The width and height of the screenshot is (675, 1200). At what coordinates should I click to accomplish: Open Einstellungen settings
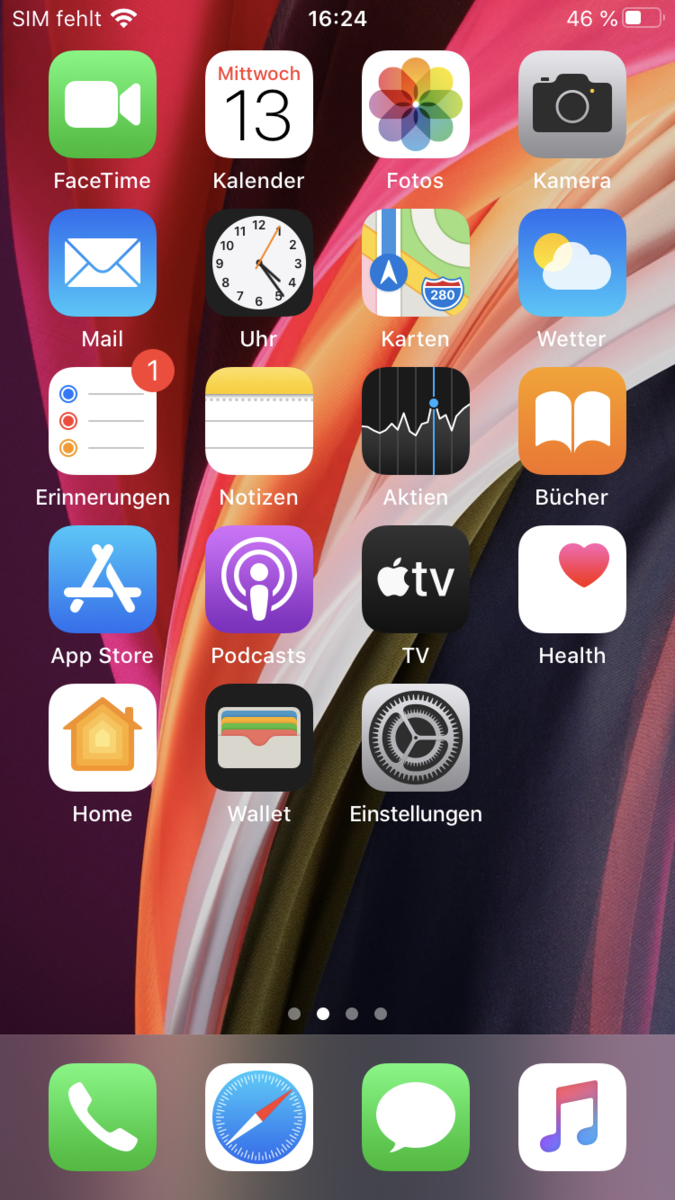(x=415, y=737)
